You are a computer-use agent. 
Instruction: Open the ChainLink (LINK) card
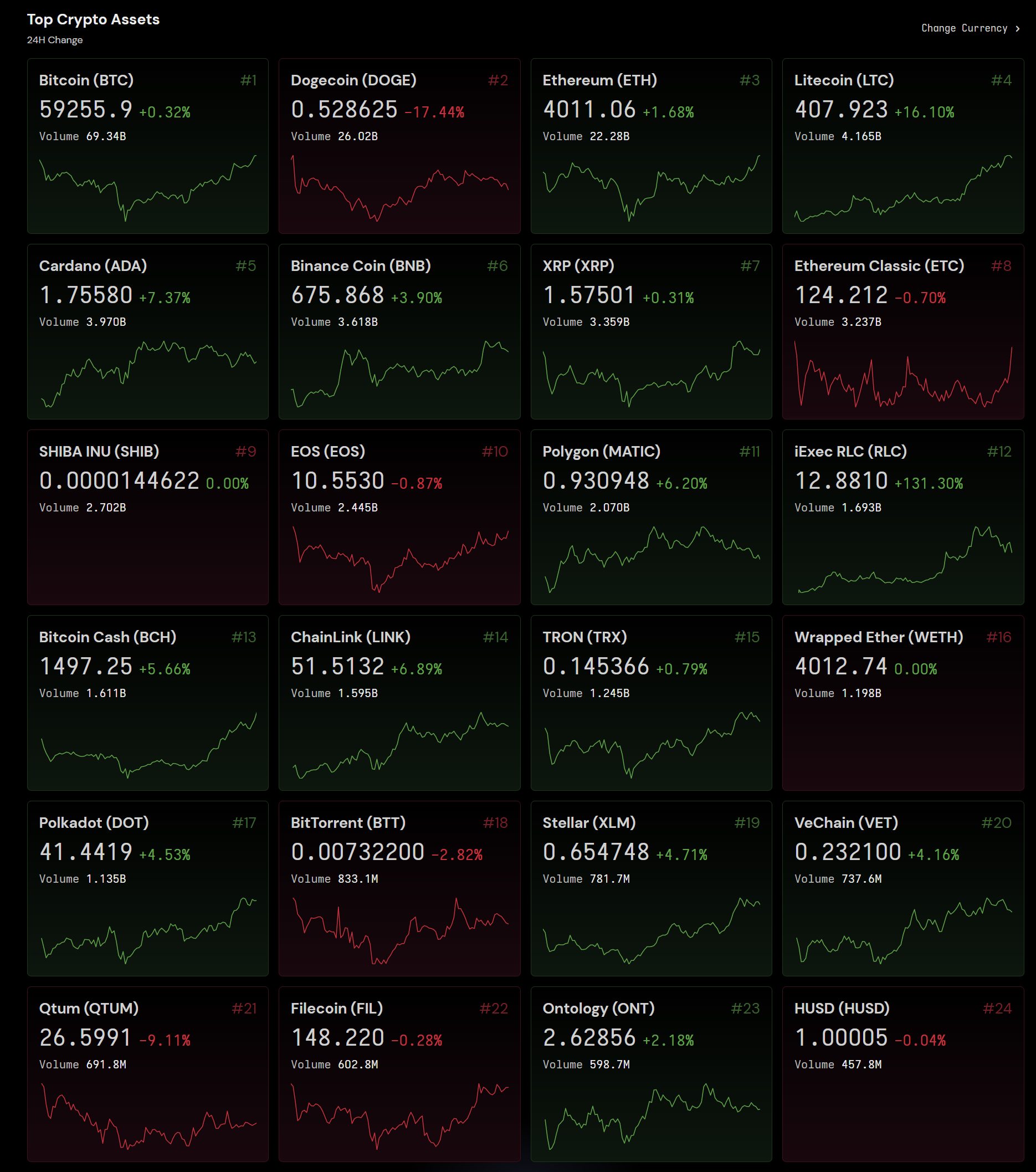click(x=399, y=703)
